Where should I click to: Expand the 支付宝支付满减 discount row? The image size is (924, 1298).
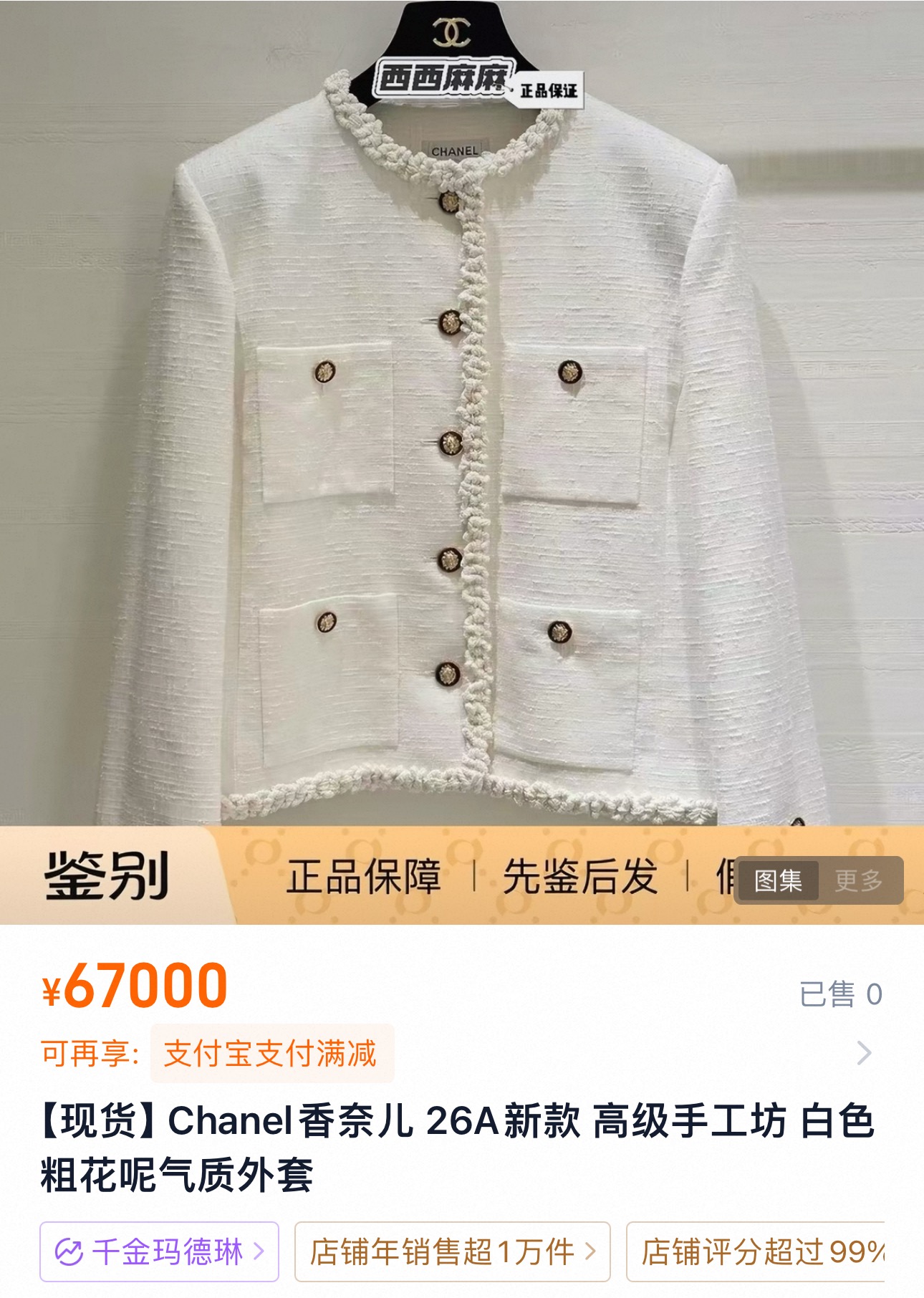pyautogui.click(x=462, y=1053)
